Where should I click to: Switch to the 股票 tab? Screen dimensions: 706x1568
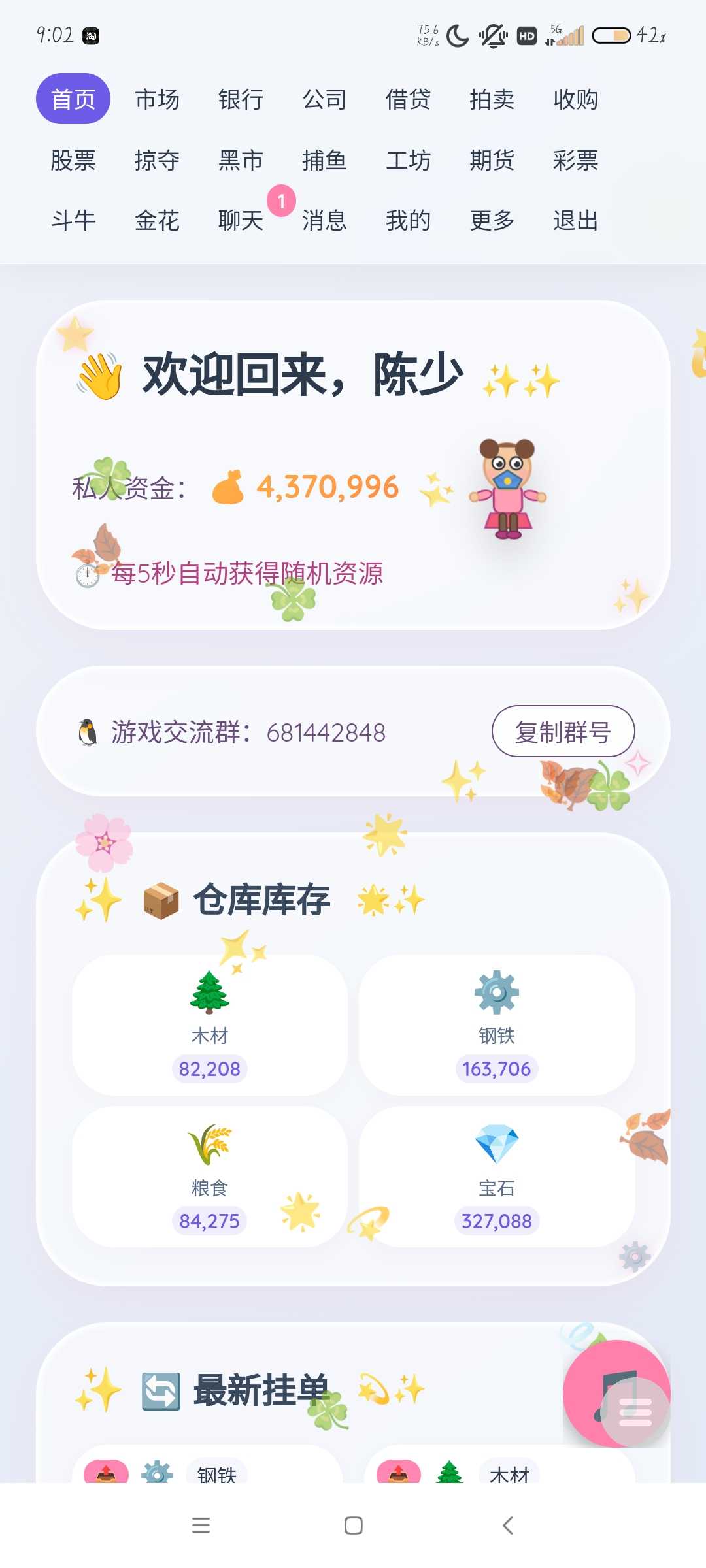(x=73, y=160)
